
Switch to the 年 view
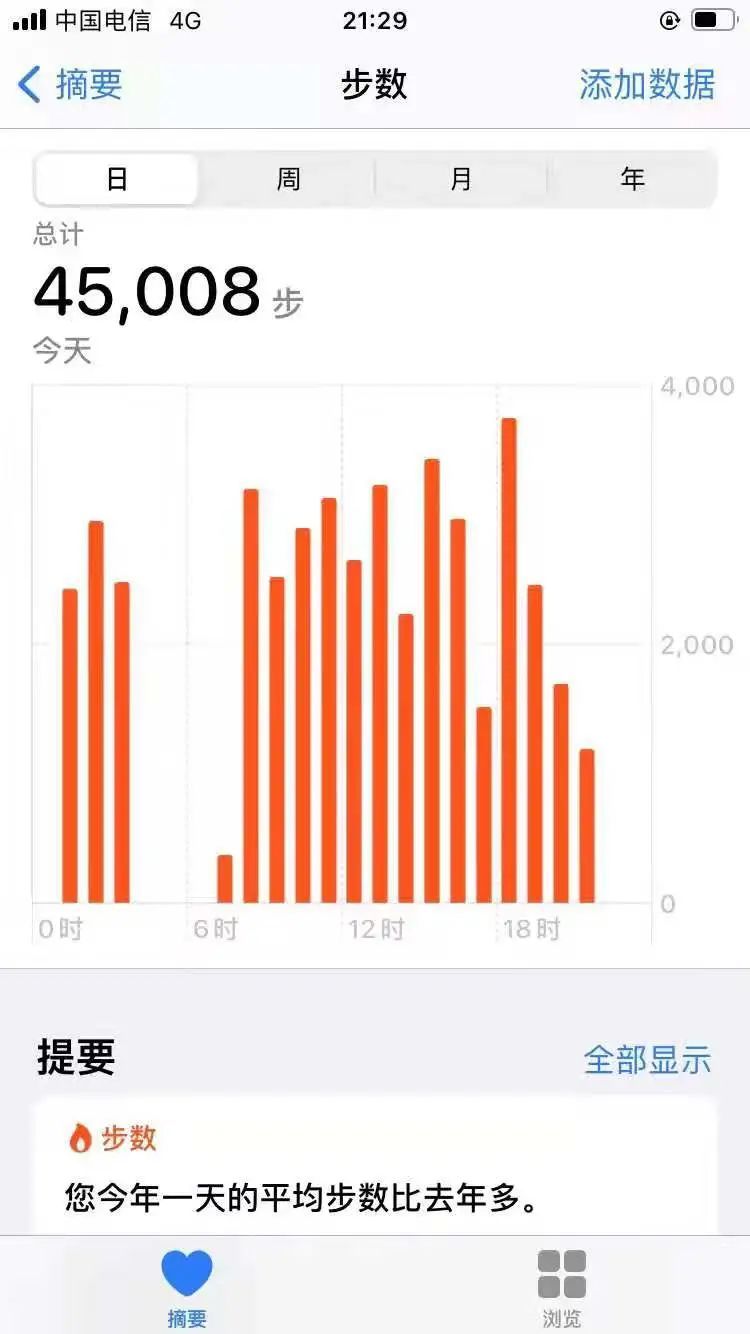coord(632,180)
